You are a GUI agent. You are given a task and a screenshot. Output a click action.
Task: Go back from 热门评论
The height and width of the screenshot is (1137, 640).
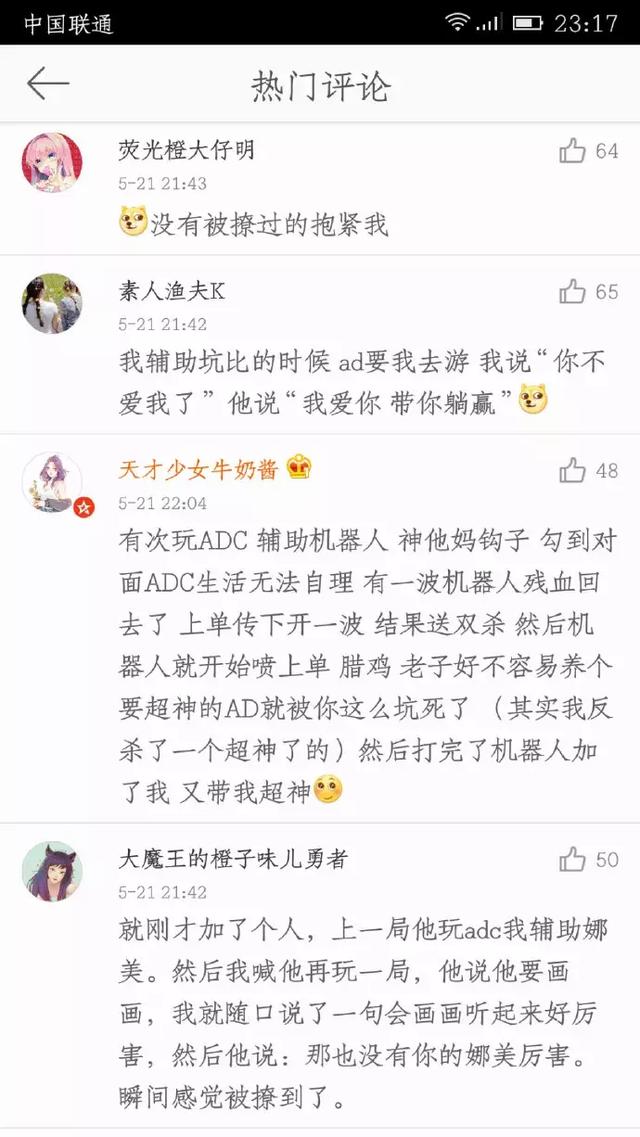click(x=48, y=84)
